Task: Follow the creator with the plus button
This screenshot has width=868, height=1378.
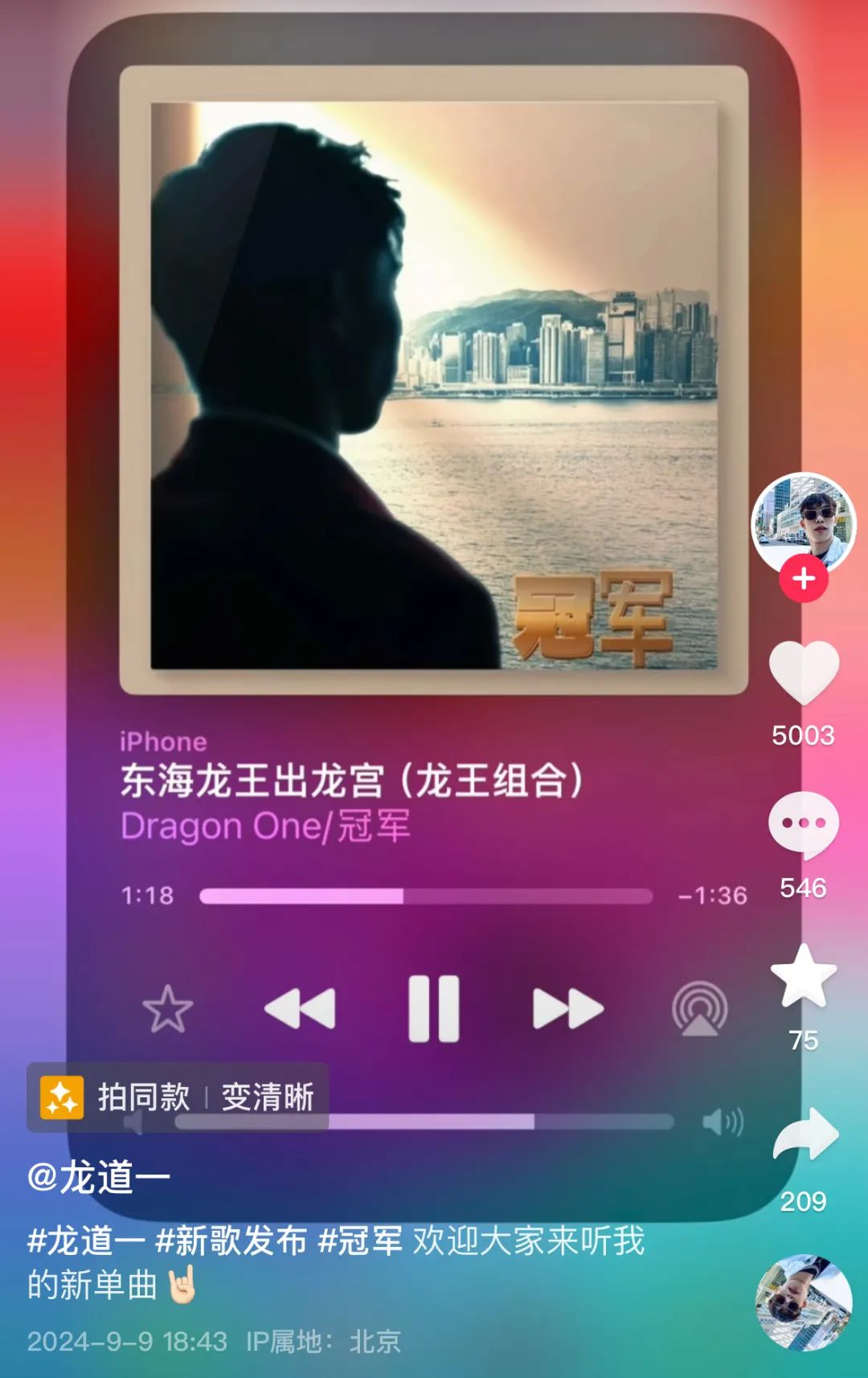Action: point(804,579)
